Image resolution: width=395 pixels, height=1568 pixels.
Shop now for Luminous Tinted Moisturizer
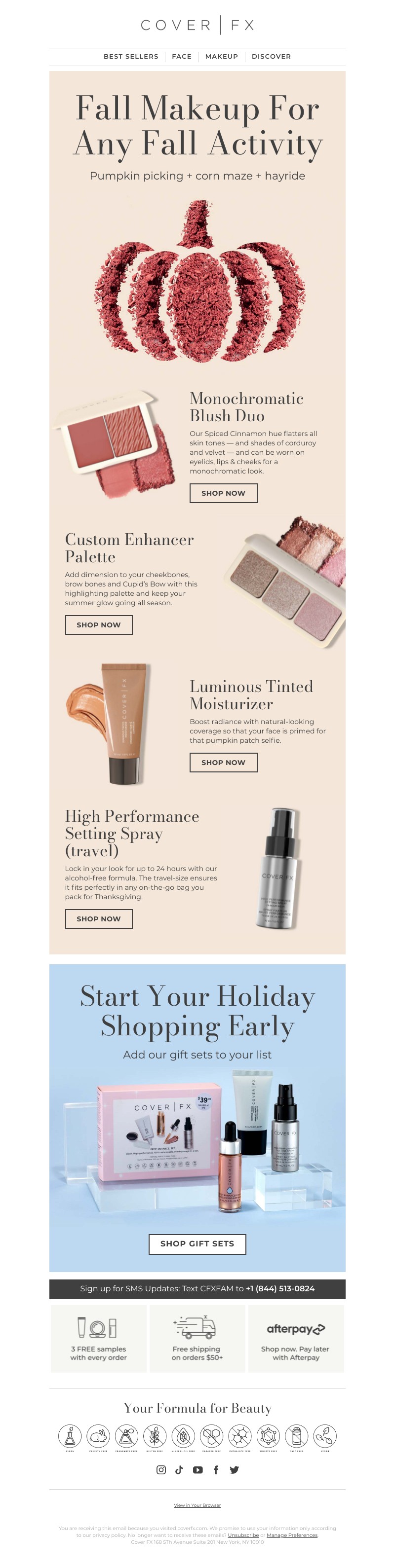click(223, 762)
